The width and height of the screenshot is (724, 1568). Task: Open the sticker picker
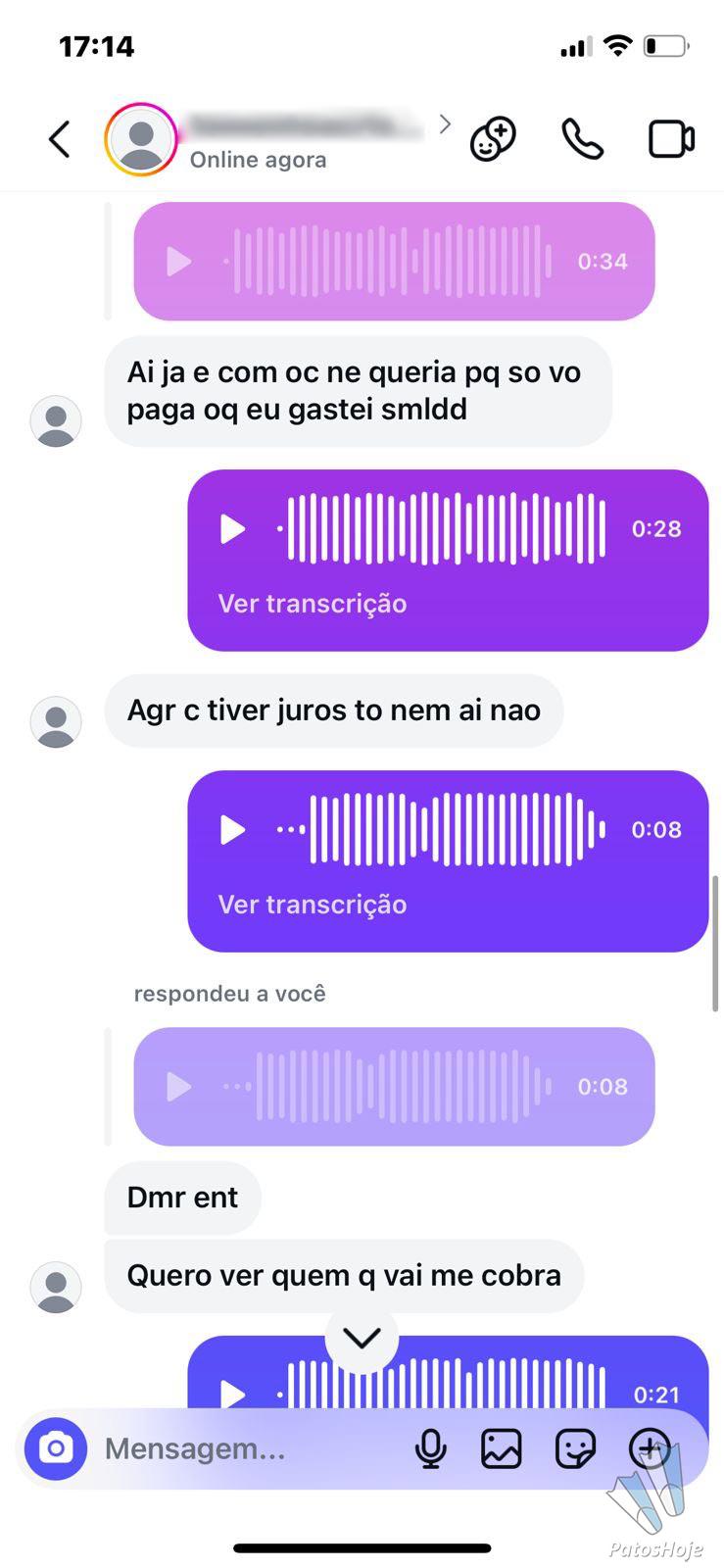(575, 1448)
